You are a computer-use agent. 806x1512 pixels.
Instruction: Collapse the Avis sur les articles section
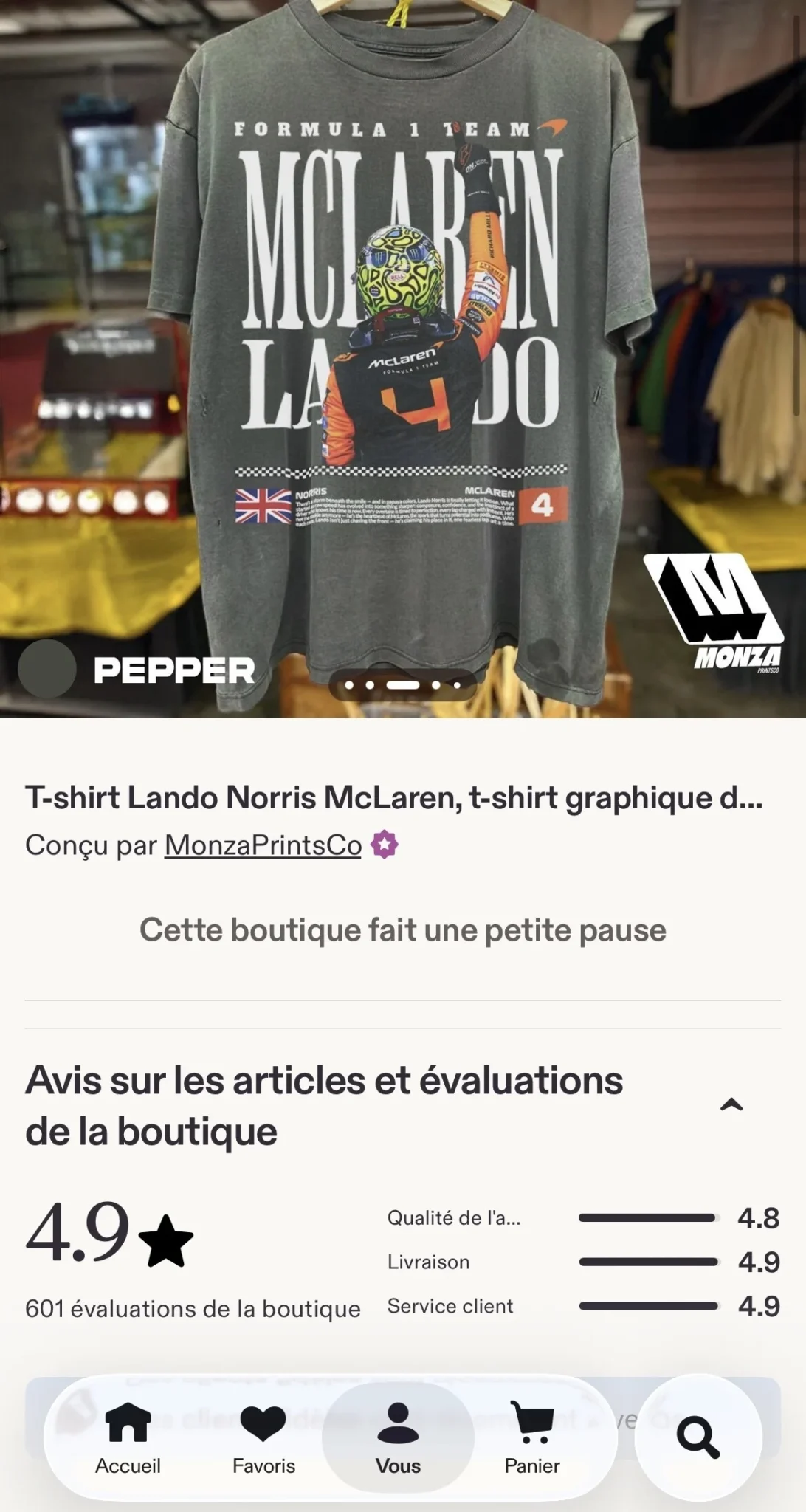click(x=731, y=1104)
